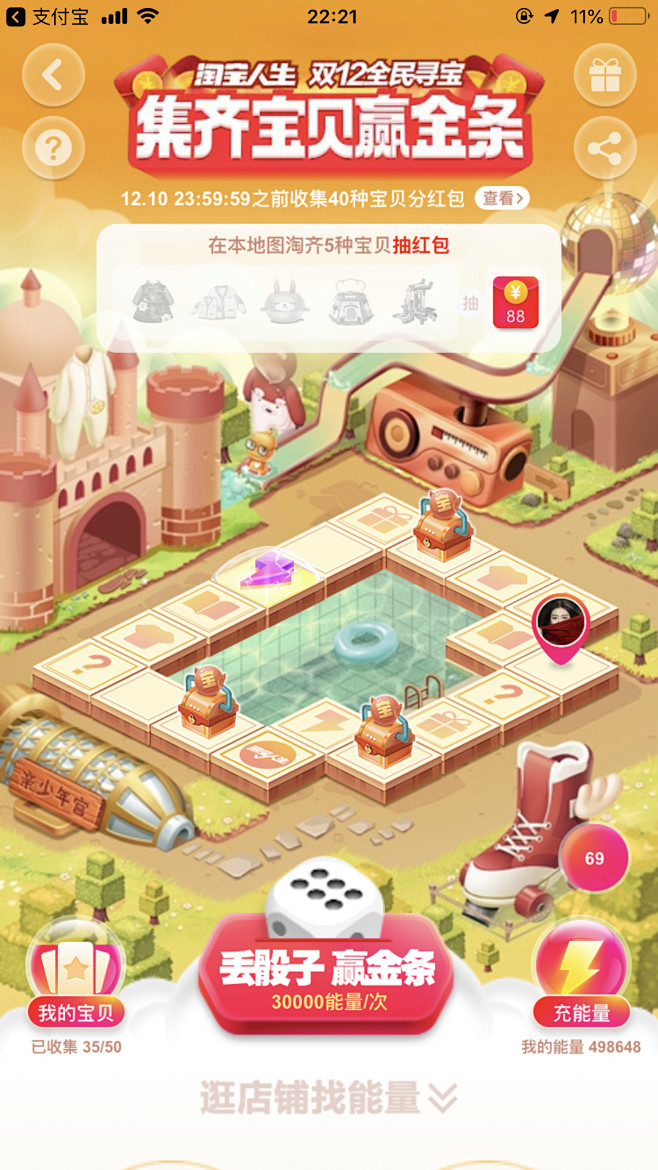The width and height of the screenshot is (658, 1170).
Task: Share this treasure hunt page
Action: pyautogui.click(x=605, y=148)
